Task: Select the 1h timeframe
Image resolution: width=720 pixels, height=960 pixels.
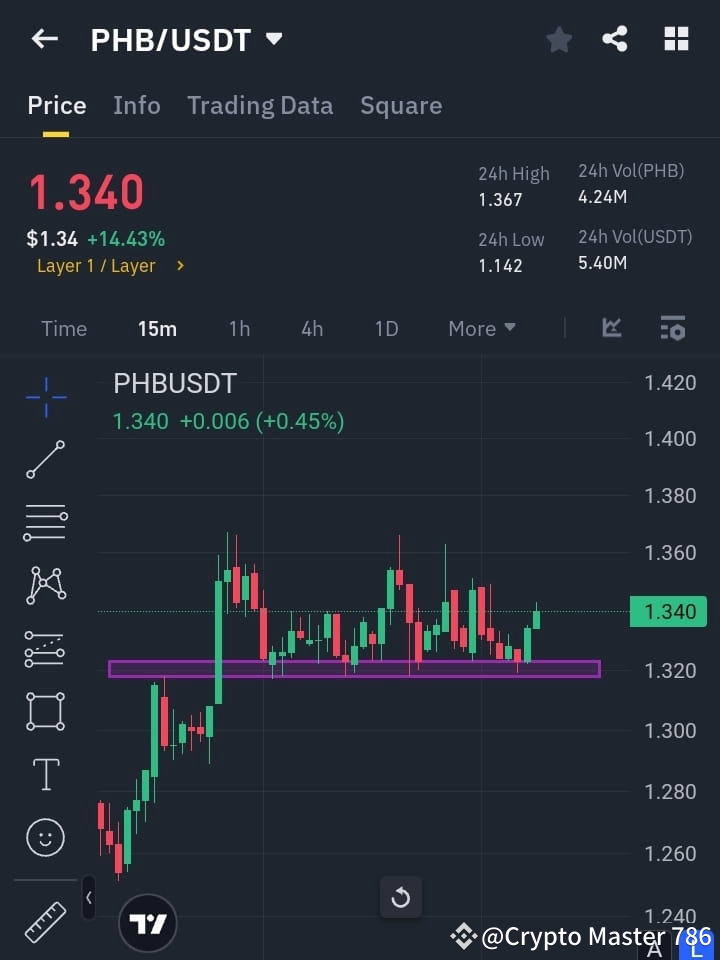Action: point(239,328)
